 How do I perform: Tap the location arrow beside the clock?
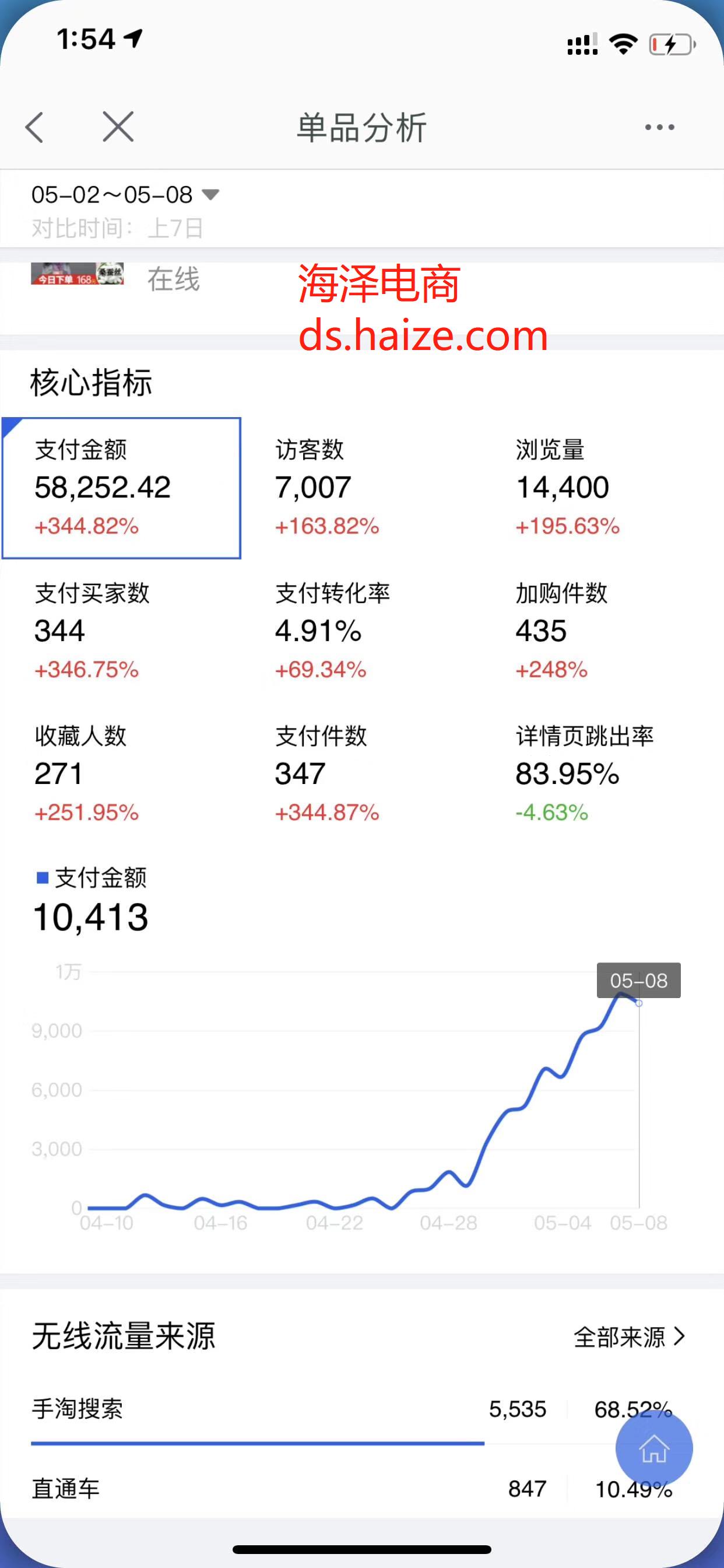(x=133, y=38)
